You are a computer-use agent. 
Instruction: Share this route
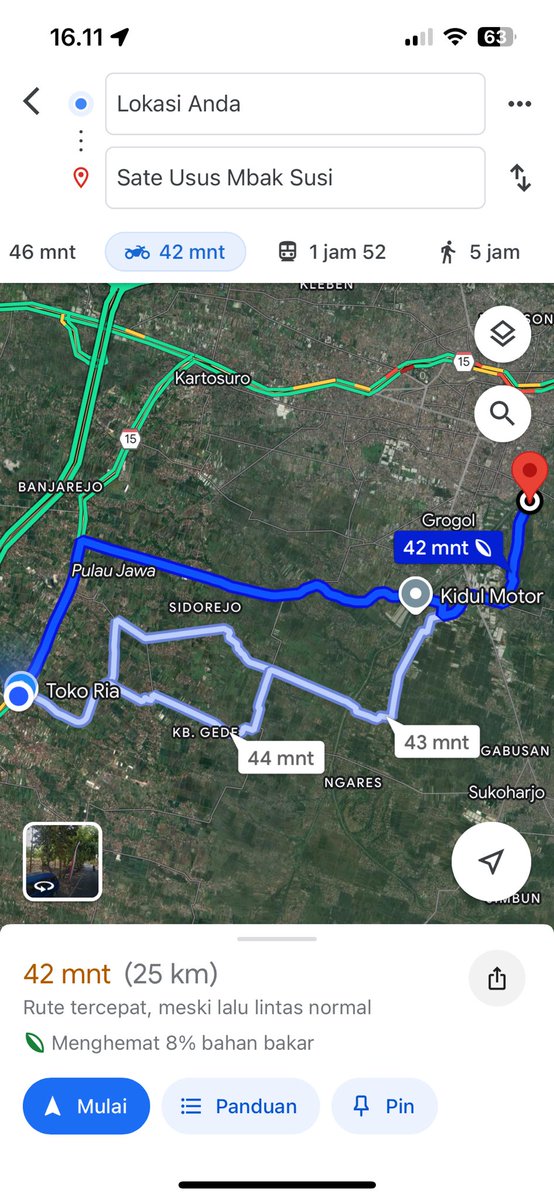click(x=497, y=978)
